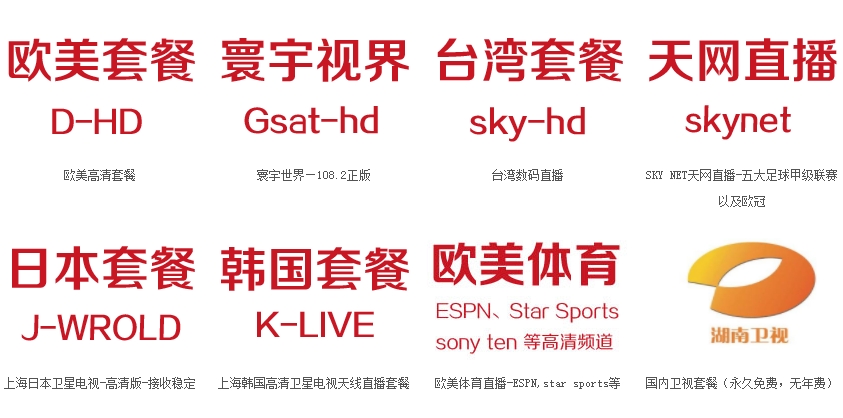This screenshot has height=418, width=843.
Task: Choose the 日本套餐 J-WROLD package
Action: [99, 297]
